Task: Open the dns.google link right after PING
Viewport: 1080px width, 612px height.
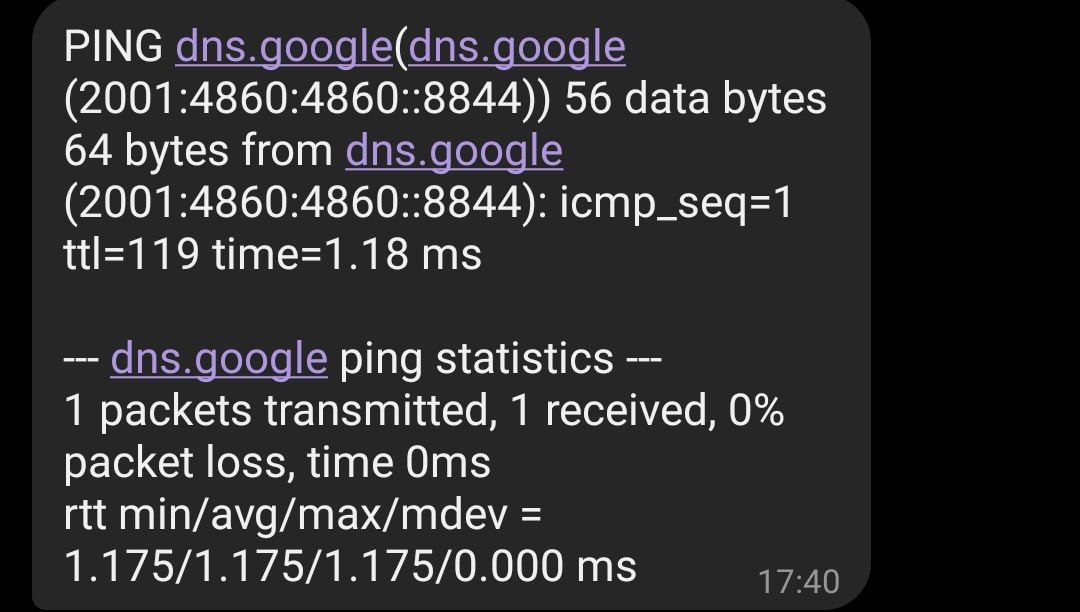Action: 284,47
